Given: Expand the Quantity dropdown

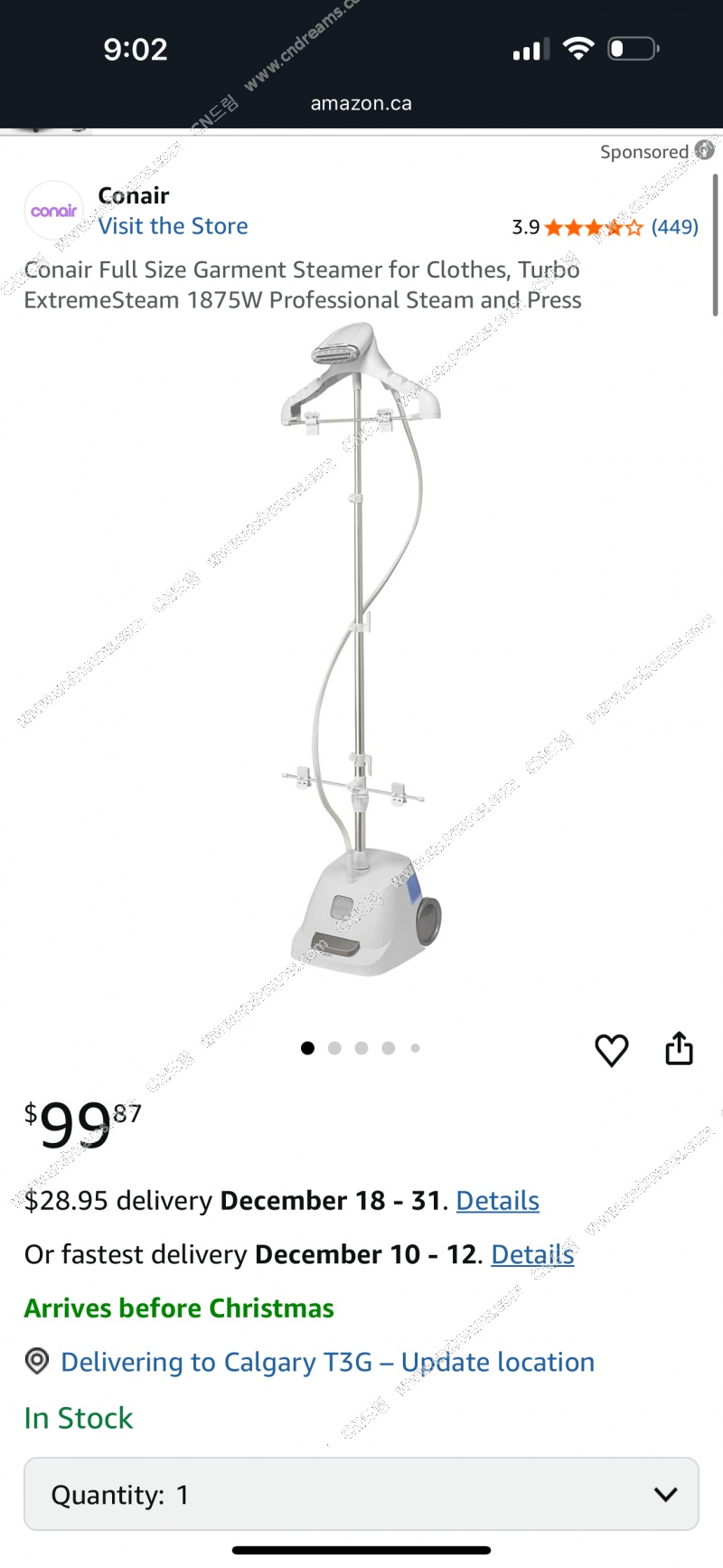Looking at the screenshot, I should coord(361,1494).
